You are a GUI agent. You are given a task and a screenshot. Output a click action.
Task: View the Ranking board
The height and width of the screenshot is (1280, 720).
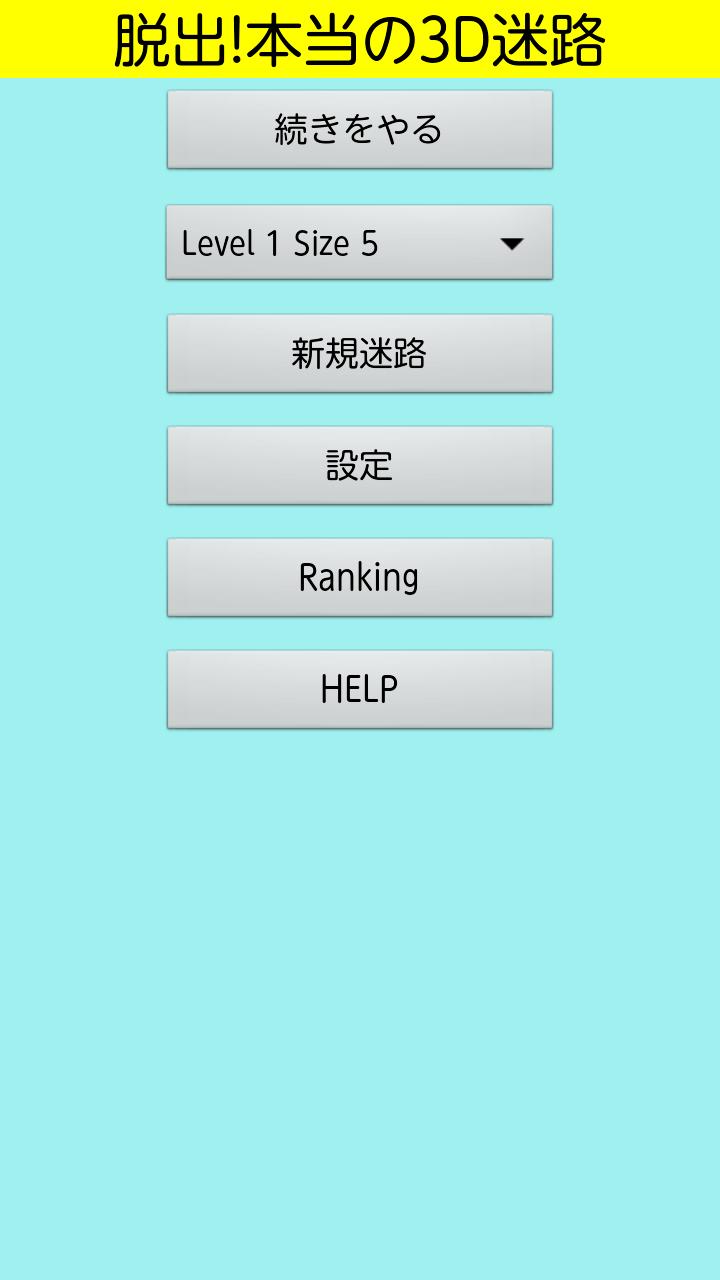[x=359, y=577]
